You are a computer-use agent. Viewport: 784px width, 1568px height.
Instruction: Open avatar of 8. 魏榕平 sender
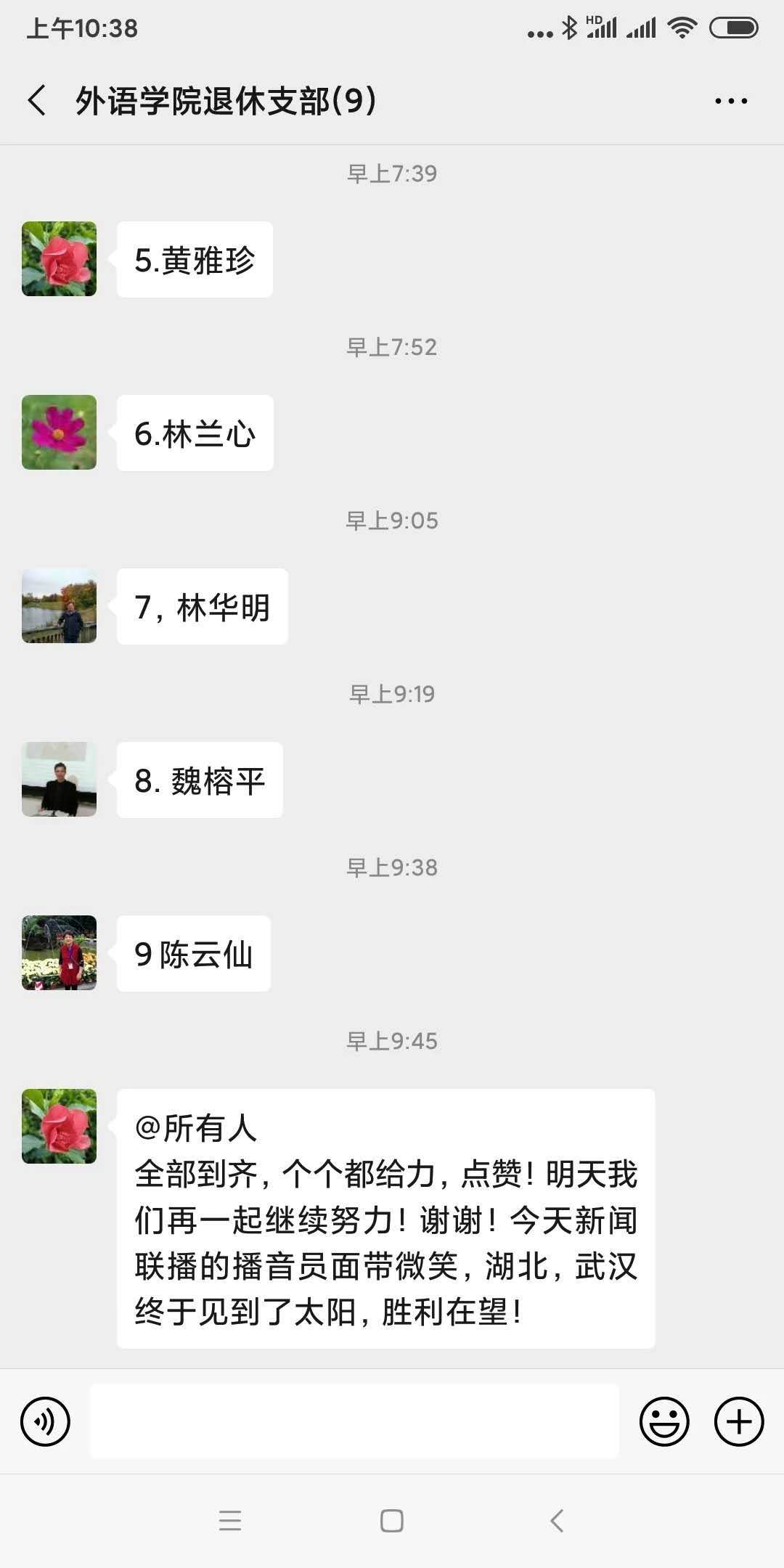[60, 779]
